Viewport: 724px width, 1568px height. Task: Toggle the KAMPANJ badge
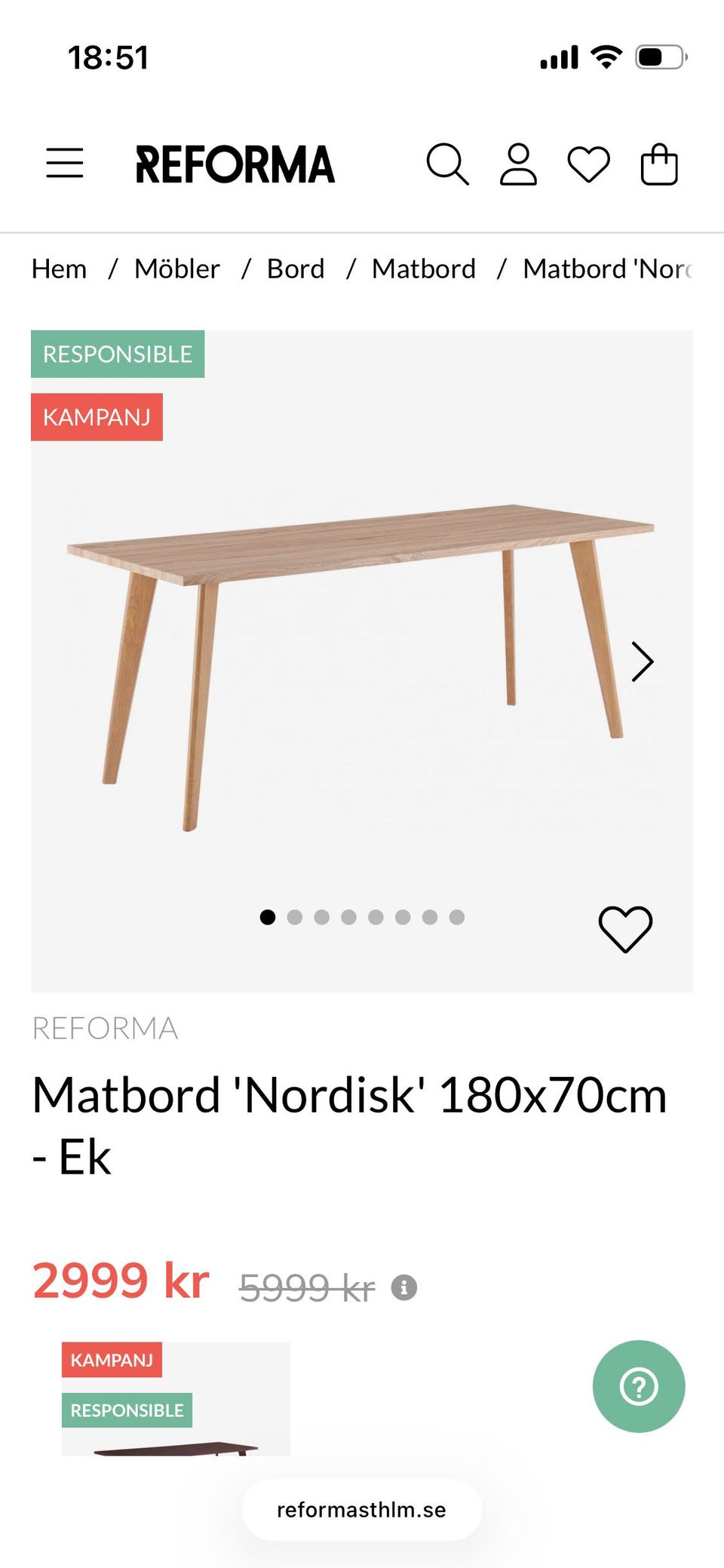(97, 416)
